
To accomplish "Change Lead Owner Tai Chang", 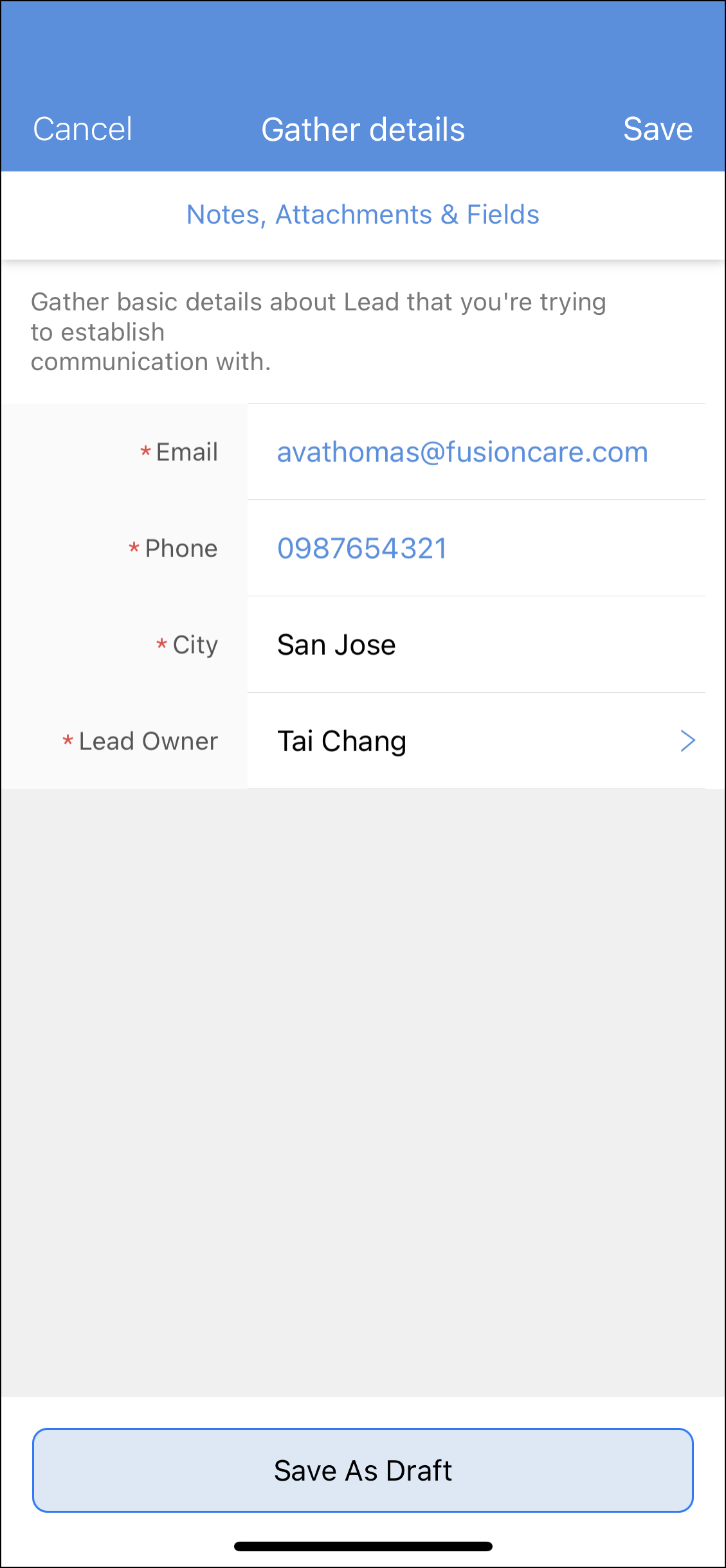I will tap(476, 742).
